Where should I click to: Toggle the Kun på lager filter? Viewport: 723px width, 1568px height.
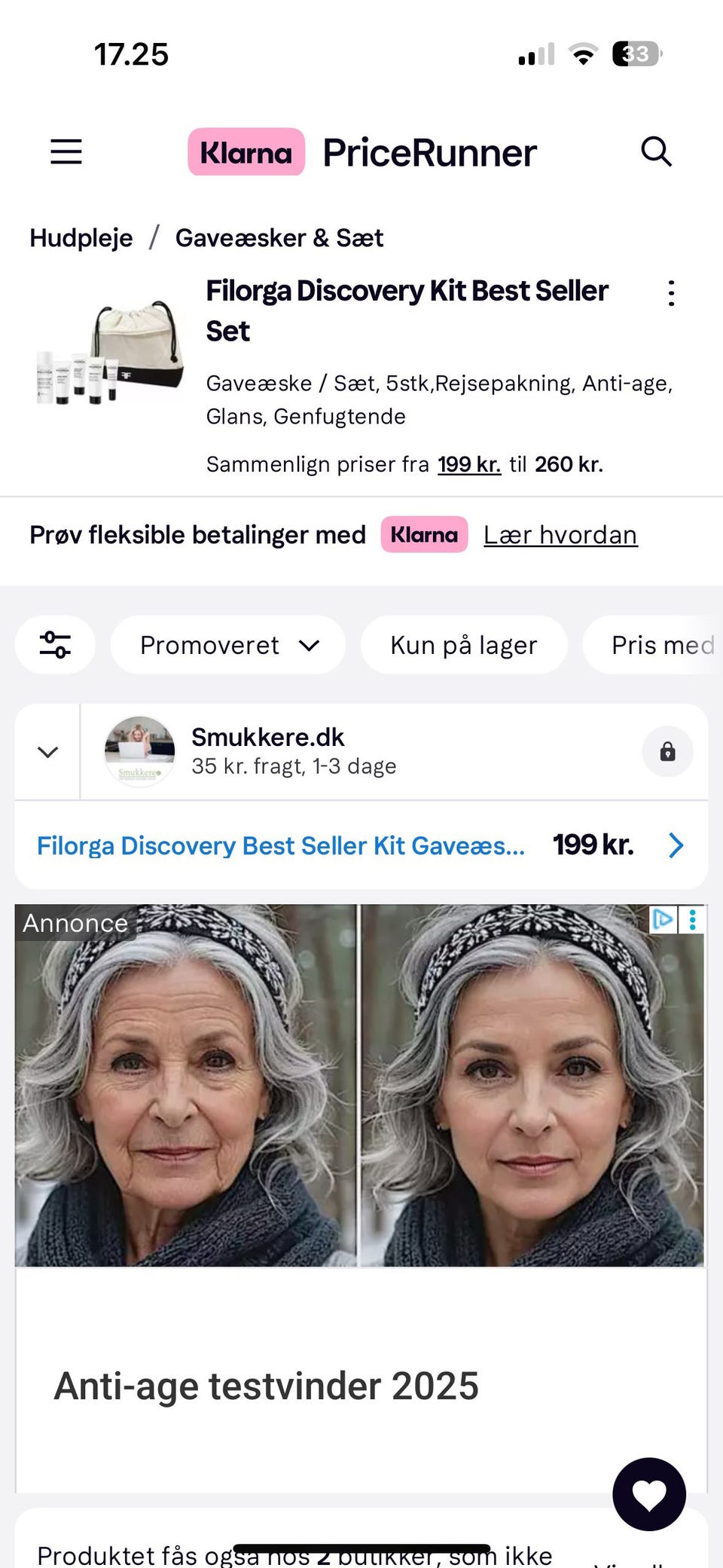pos(464,644)
